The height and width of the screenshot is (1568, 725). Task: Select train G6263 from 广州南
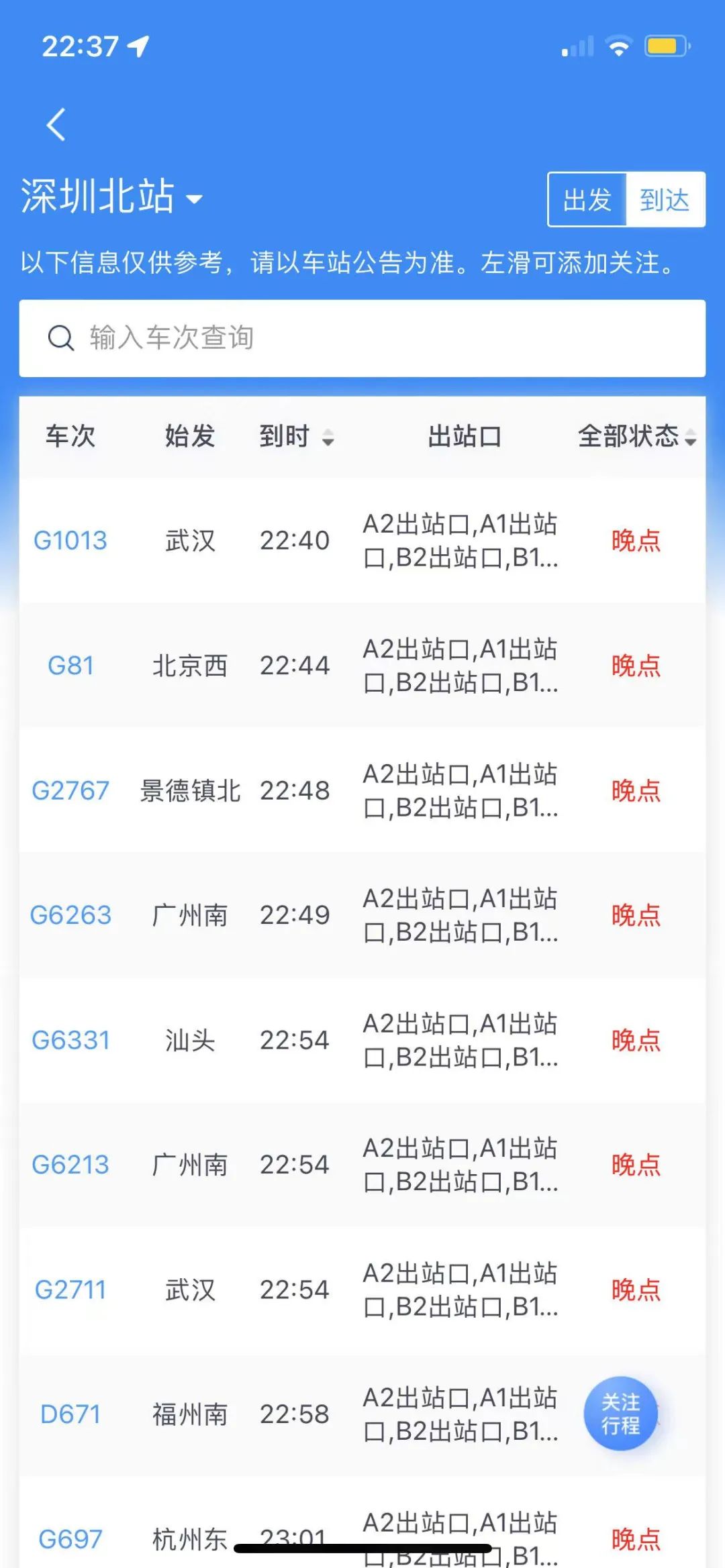[70, 915]
